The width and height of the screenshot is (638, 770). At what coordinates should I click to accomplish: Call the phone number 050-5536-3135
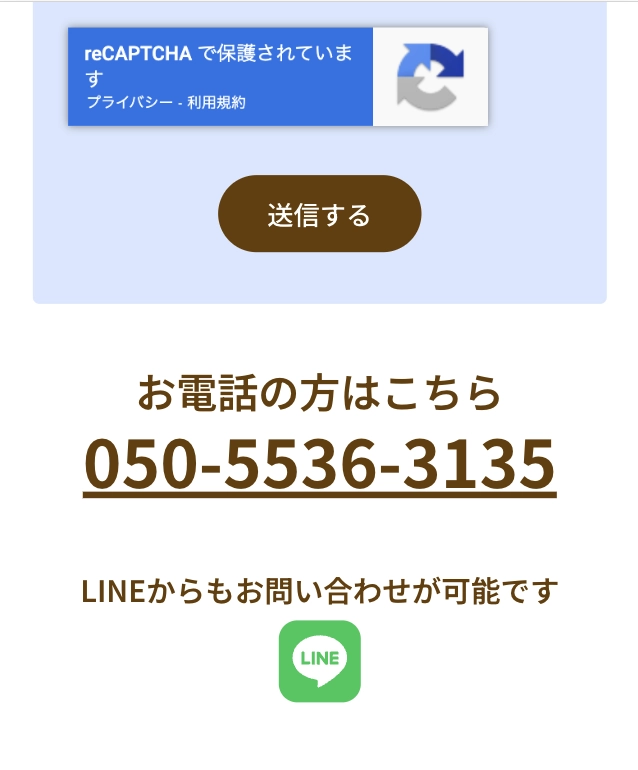coord(319,463)
